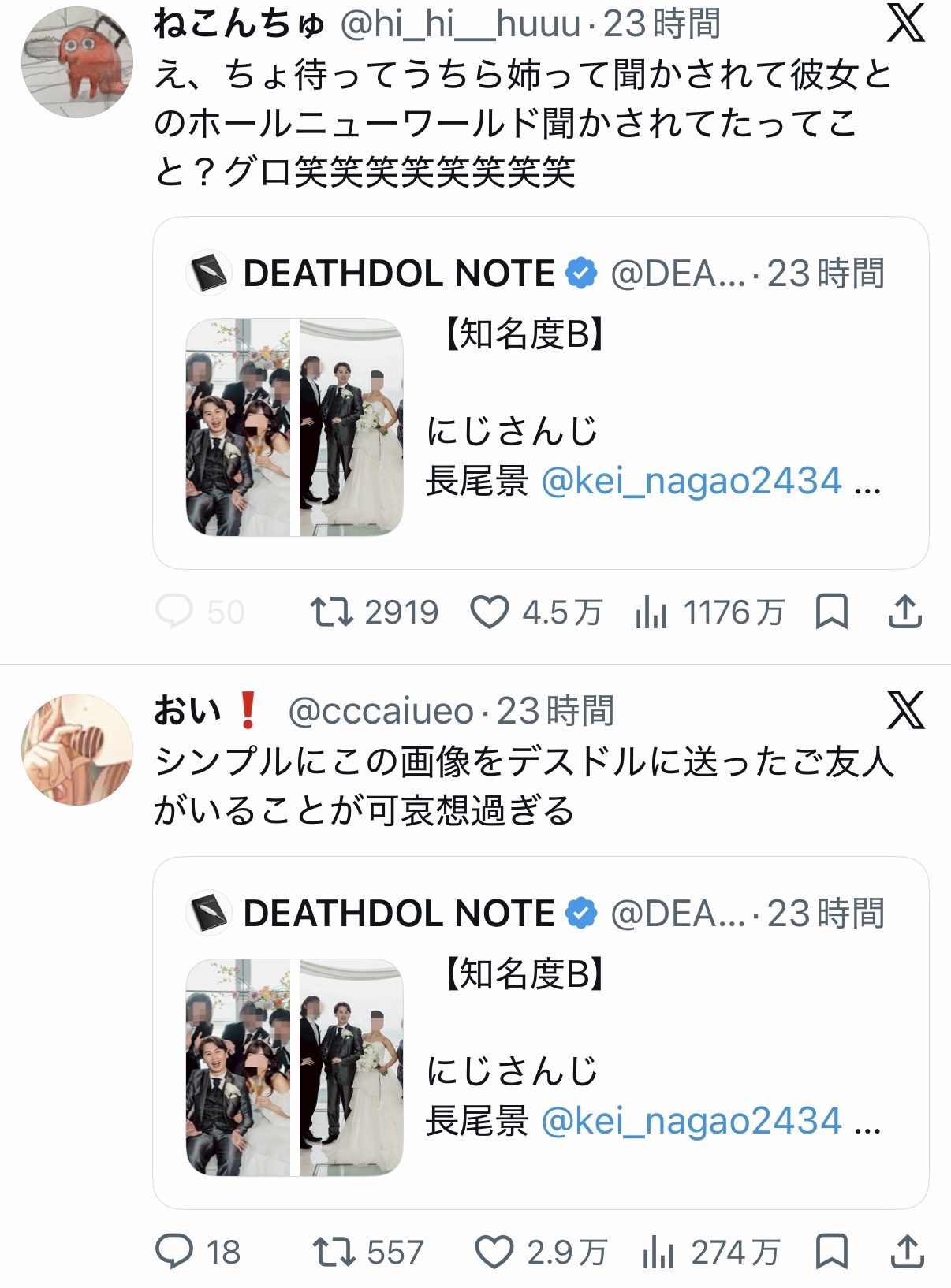Image resolution: width=951 pixels, height=1288 pixels.
Task: Open @hi_hi__huuu username link
Action: pyautogui.click(x=460, y=24)
